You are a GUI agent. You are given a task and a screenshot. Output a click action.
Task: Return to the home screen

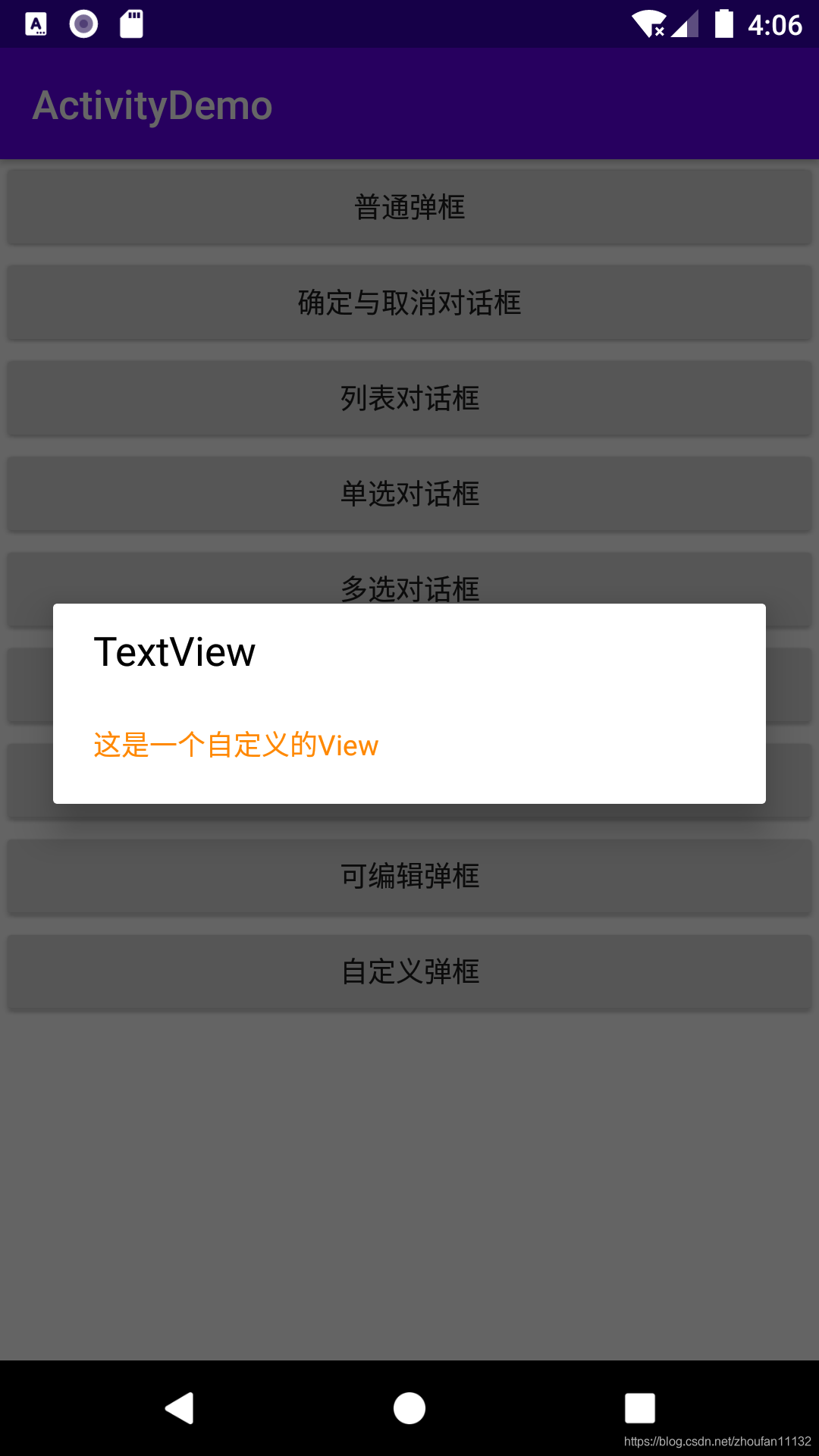coord(409,1408)
